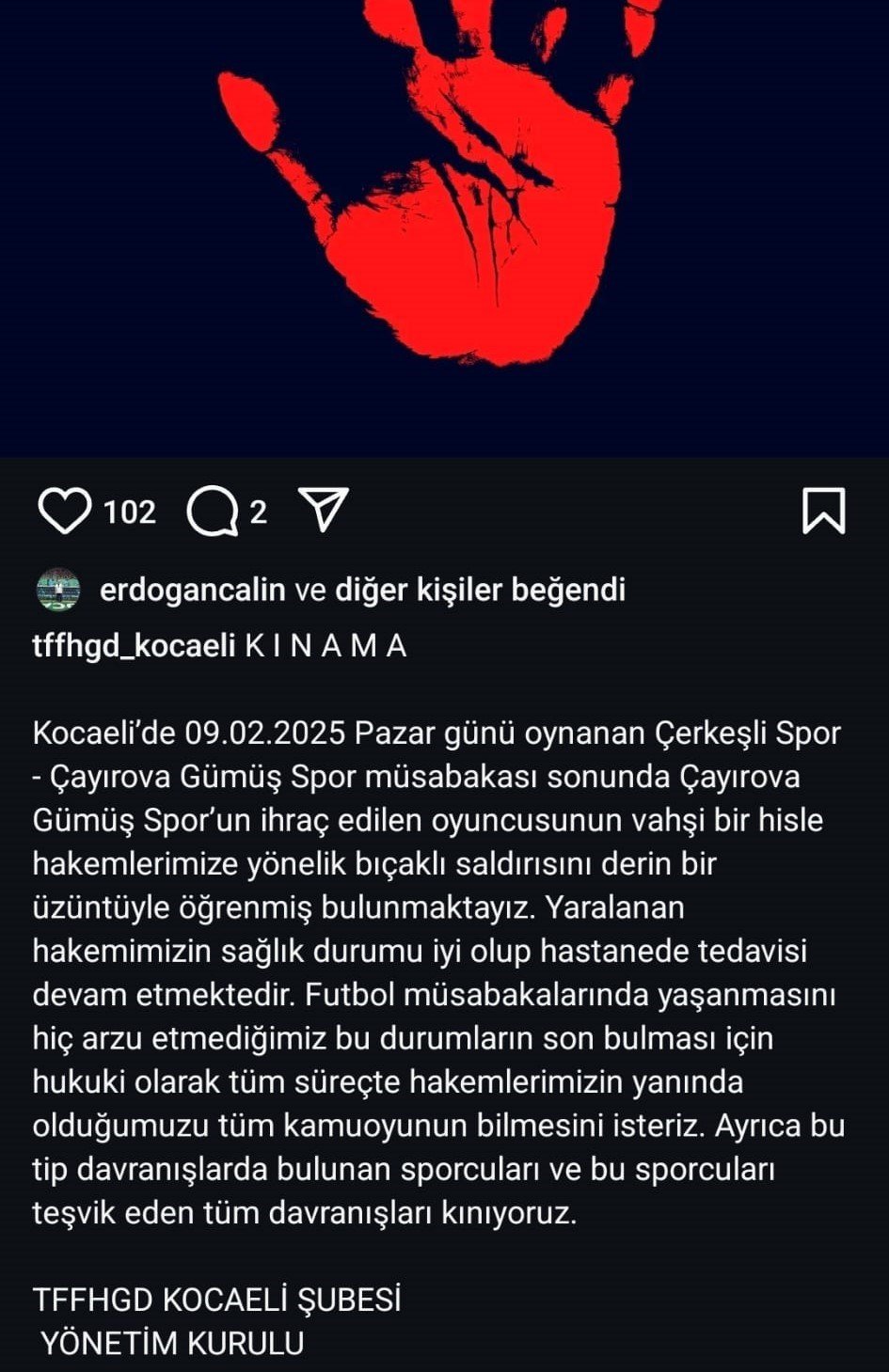The image size is (889, 1372).
Task: Tap the comment bubble icon next to the counter
Action: [214, 510]
